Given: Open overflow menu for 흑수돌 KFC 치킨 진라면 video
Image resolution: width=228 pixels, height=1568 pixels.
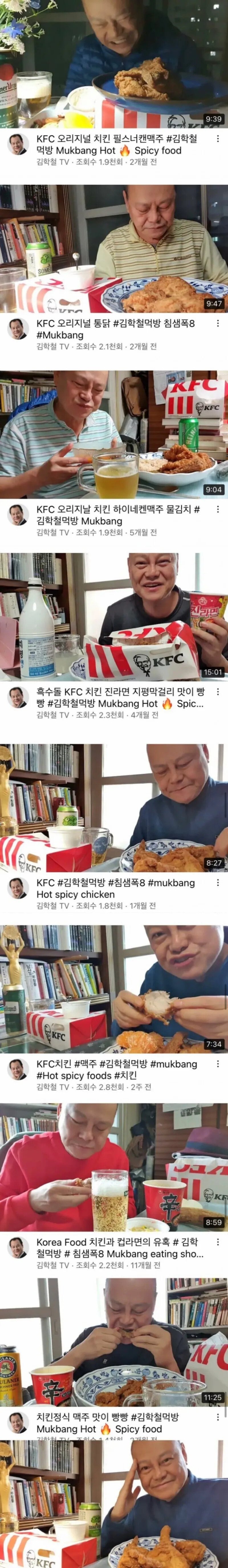Looking at the screenshot, I should [x=218, y=691].
